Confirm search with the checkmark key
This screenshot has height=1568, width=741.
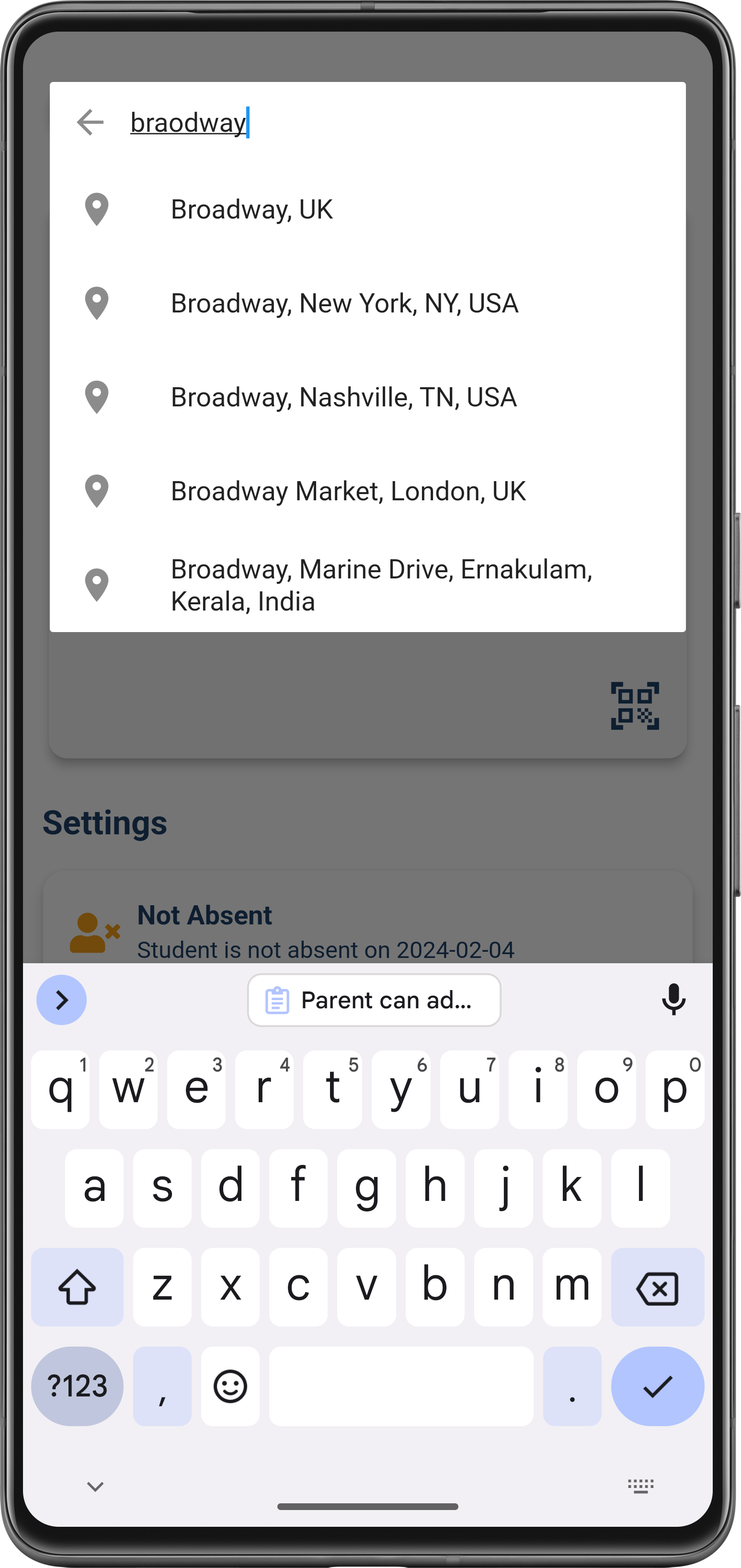pos(657,1386)
